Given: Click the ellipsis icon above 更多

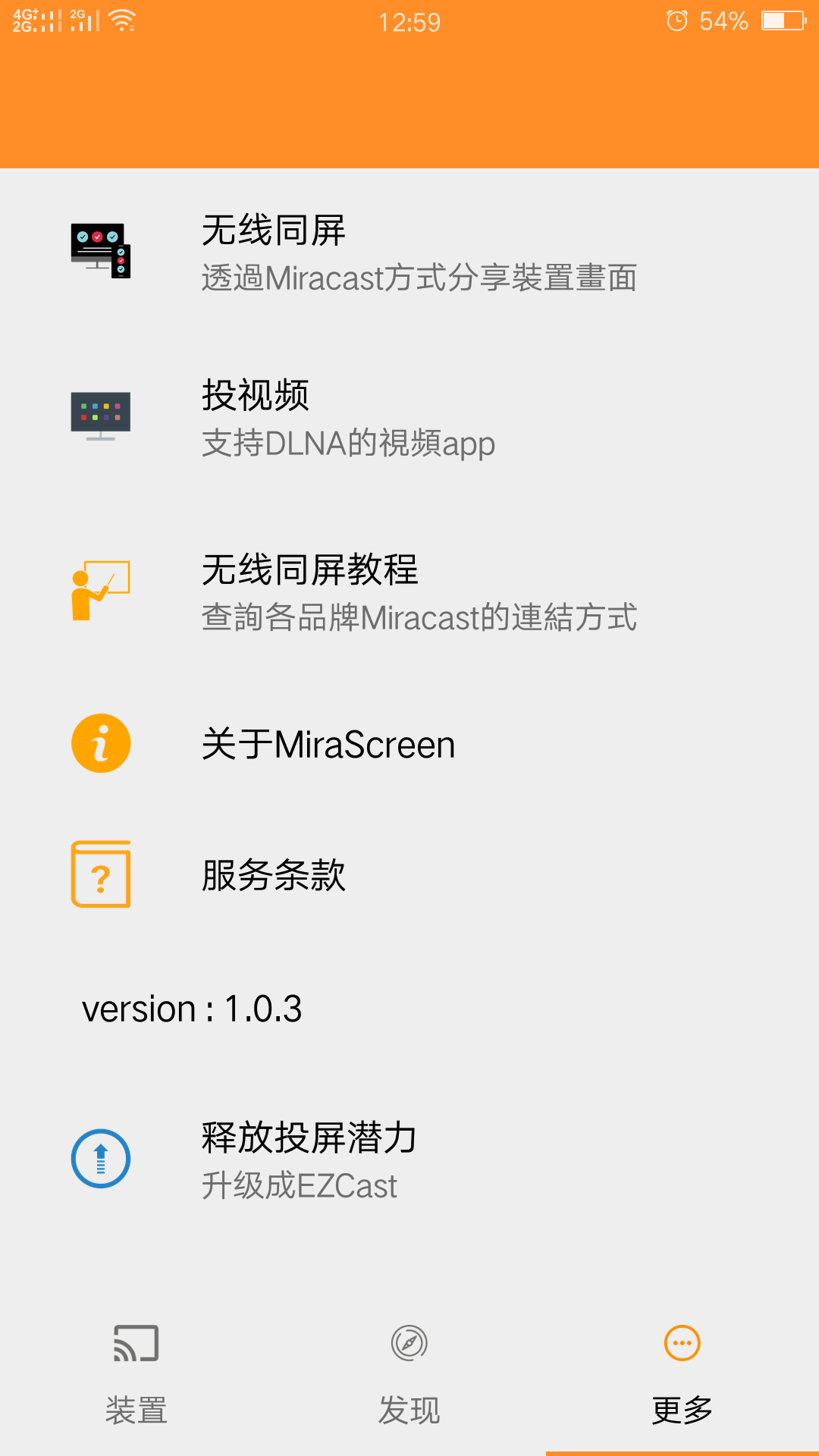Looking at the screenshot, I should (681, 1342).
